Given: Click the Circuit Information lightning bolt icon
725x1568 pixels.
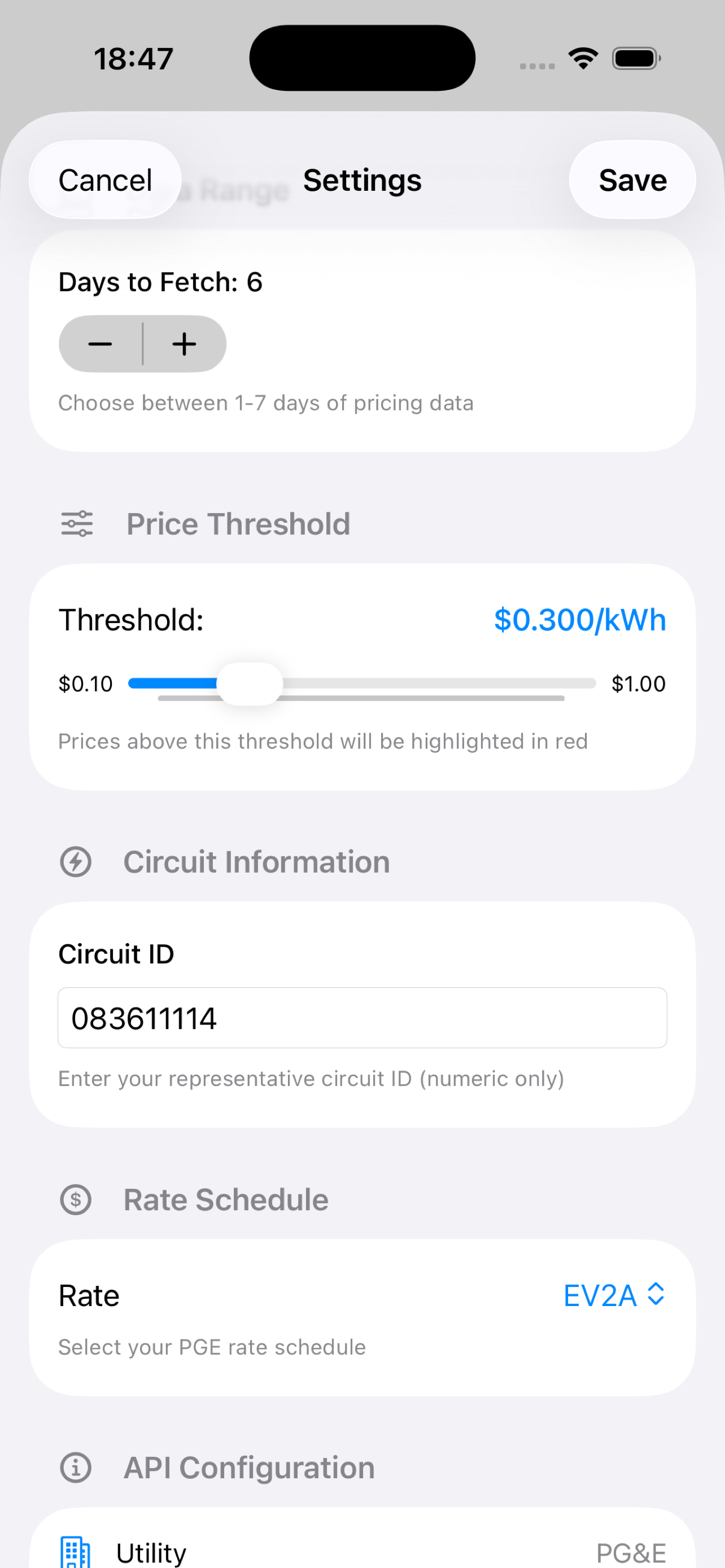Looking at the screenshot, I should click(x=76, y=861).
